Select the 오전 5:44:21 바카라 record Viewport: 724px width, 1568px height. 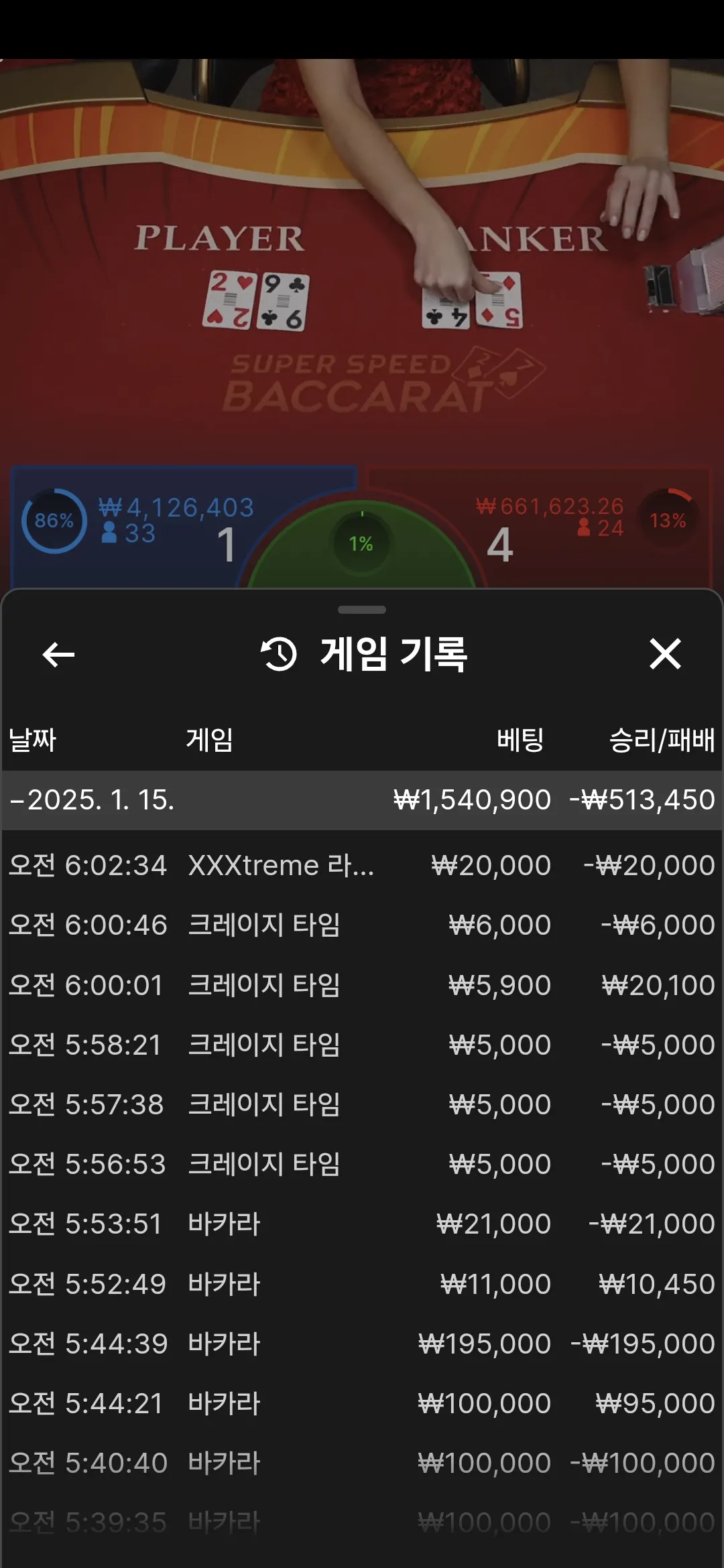point(362,1403)
